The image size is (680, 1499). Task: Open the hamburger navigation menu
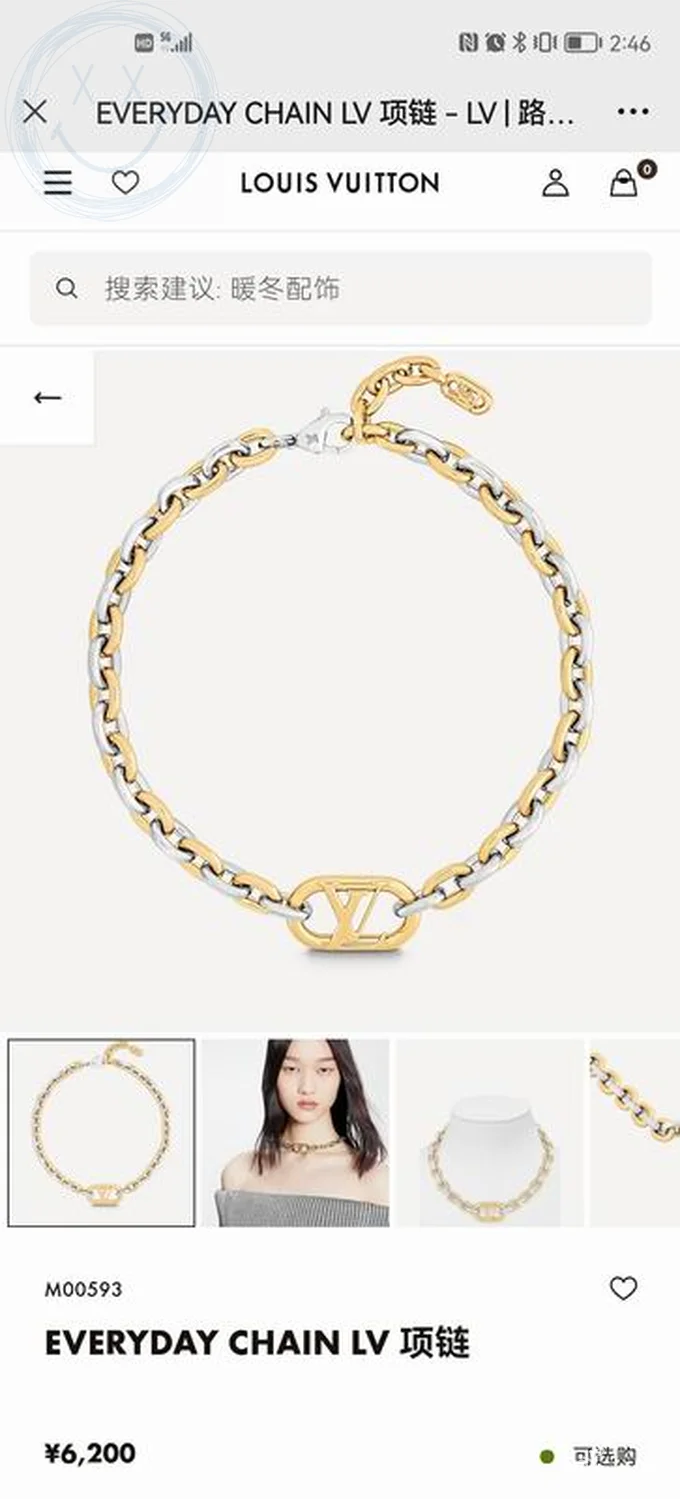tap(58, 183)
